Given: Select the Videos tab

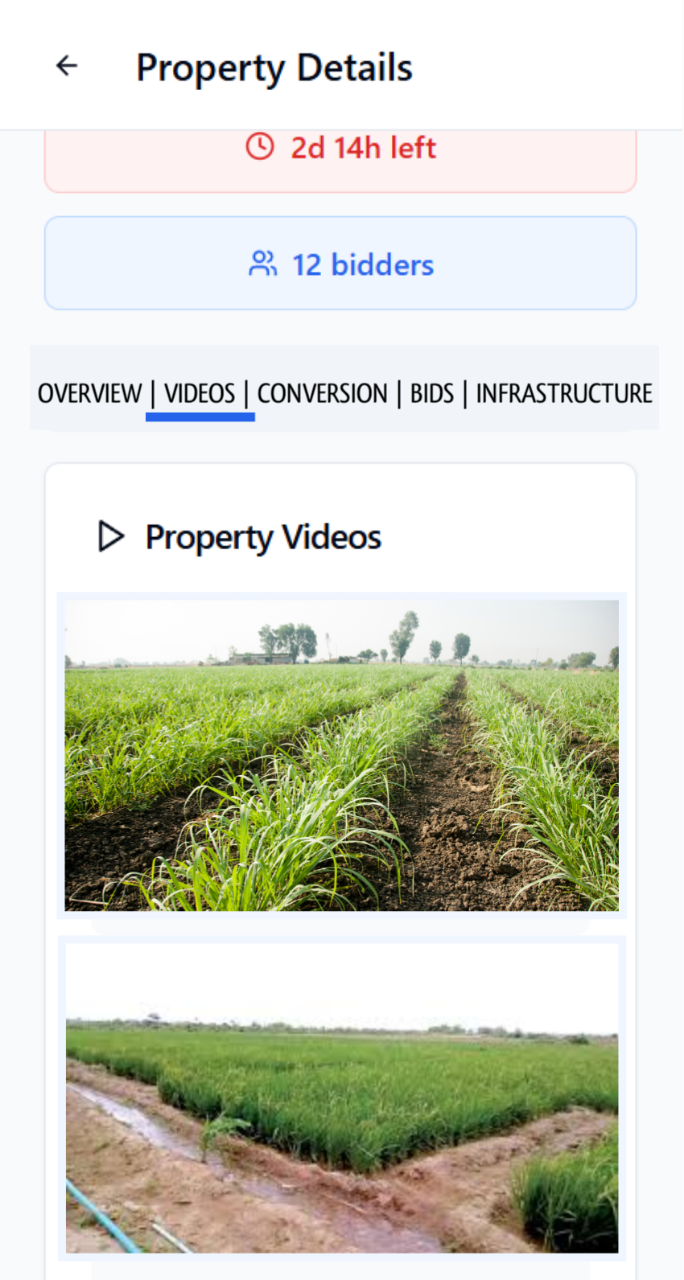Looking at the screenshot, I should [200, 393].
